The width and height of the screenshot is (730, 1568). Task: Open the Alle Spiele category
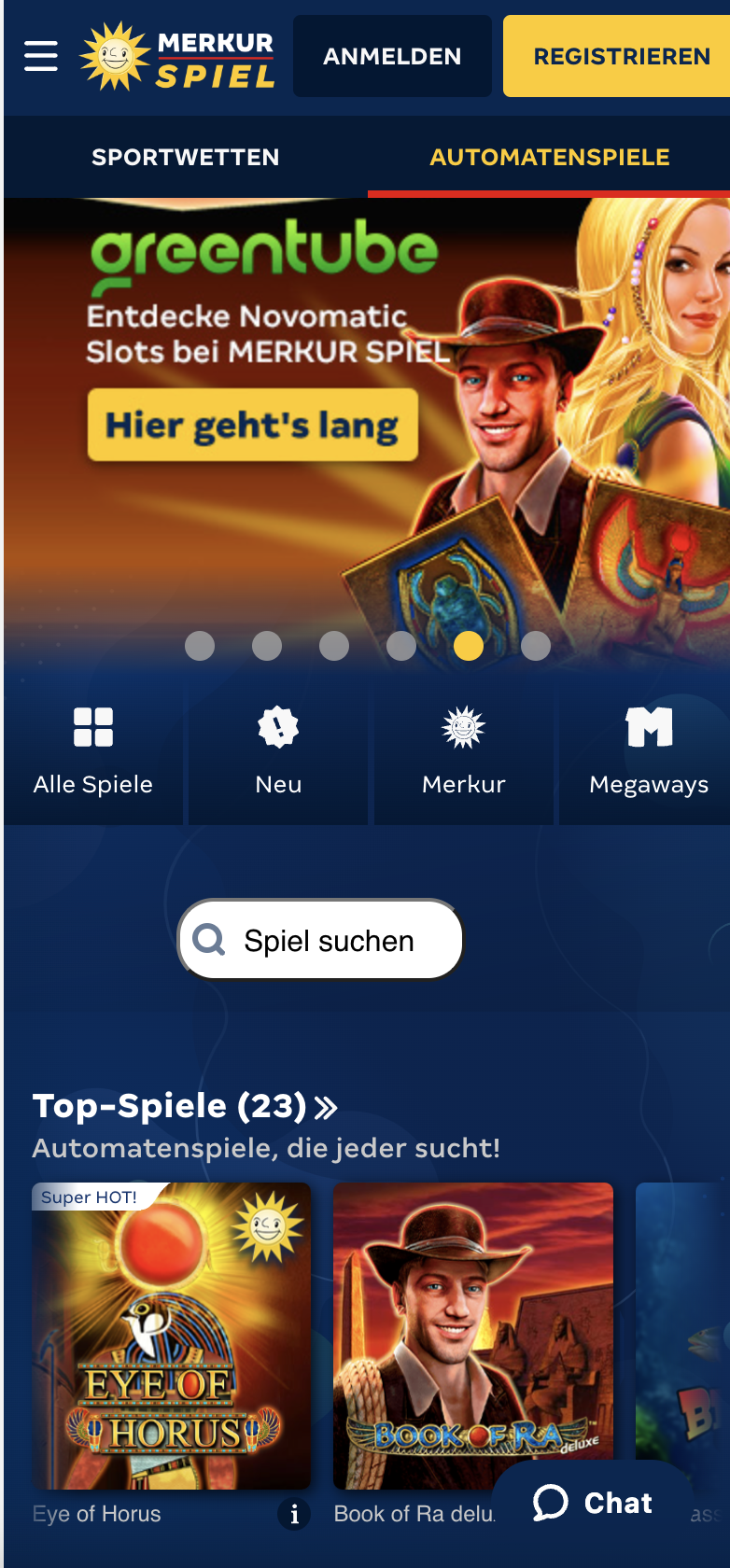(x=93, y=752)
